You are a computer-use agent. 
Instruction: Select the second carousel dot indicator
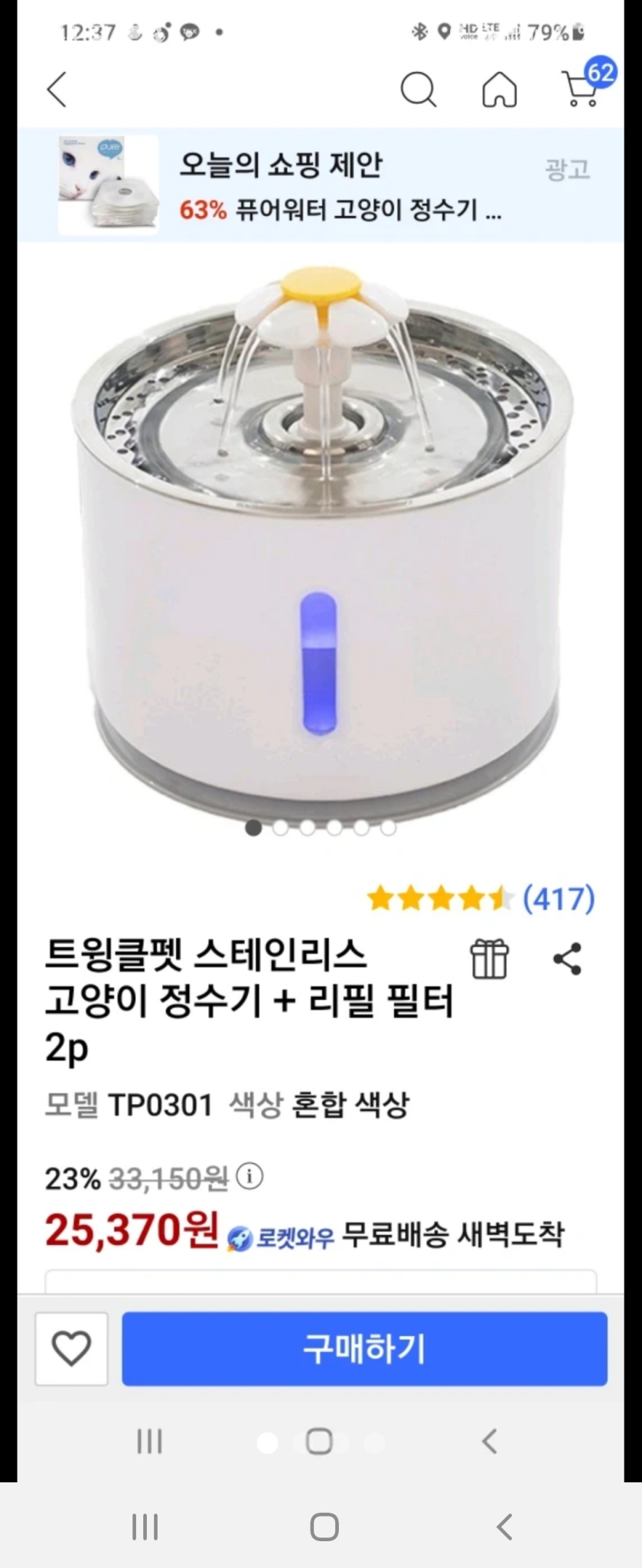click(281, 829)
